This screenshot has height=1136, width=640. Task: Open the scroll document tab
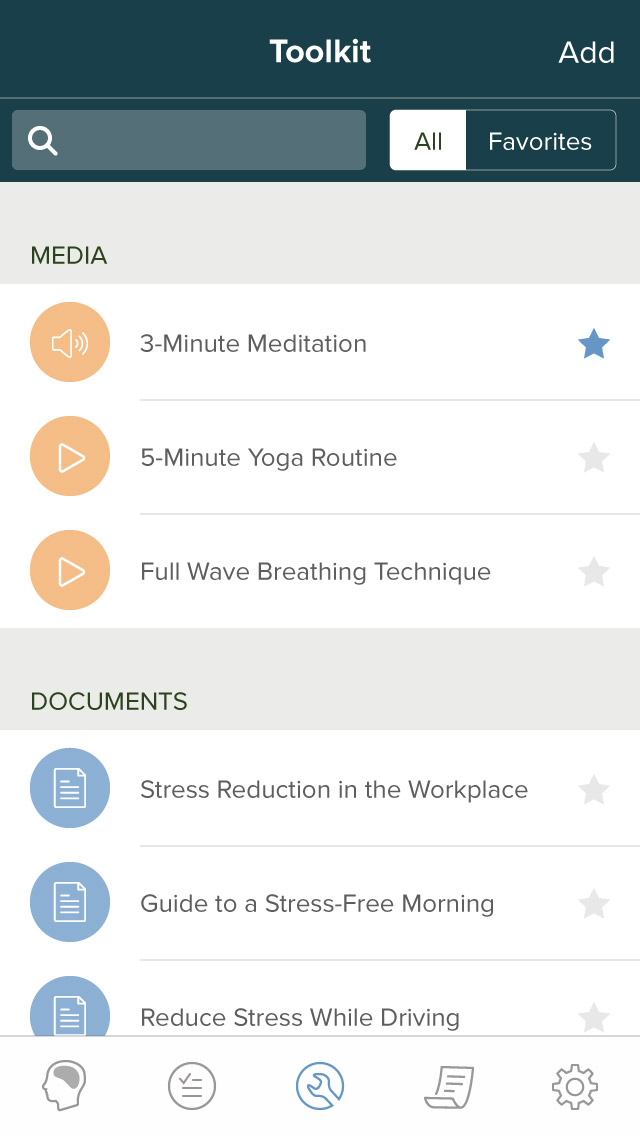(x=449, y=1086)
